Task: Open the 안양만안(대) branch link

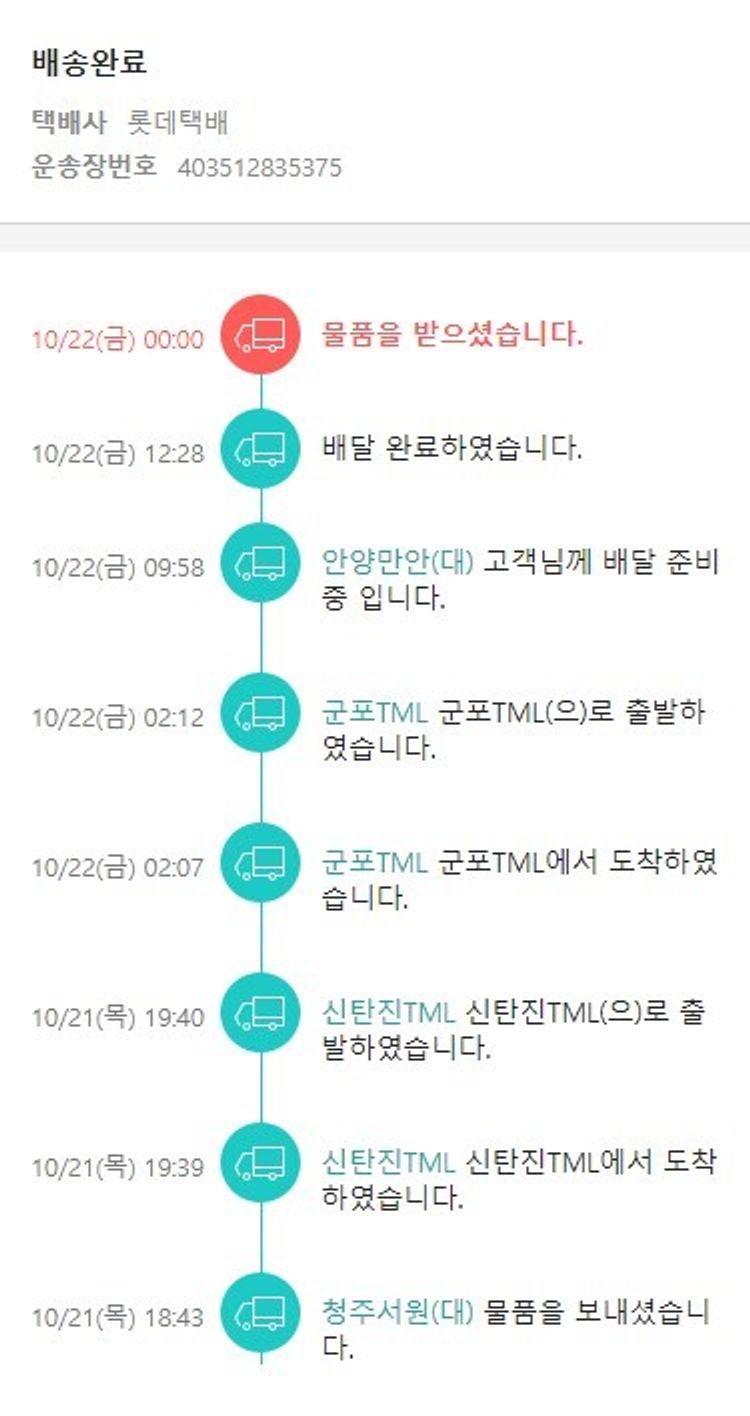Action: (397, 561)
